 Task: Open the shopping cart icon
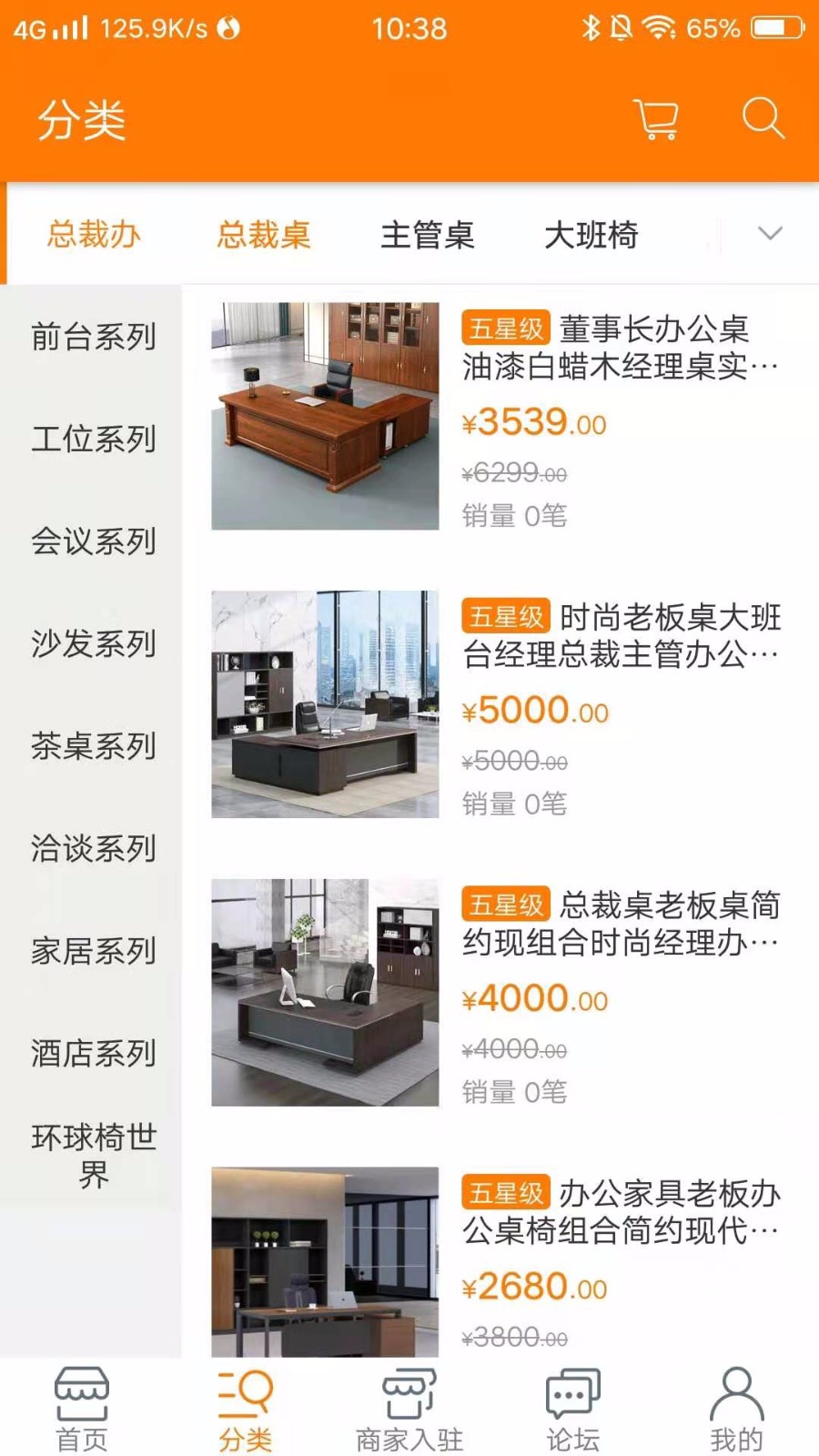tap(657, 117)
